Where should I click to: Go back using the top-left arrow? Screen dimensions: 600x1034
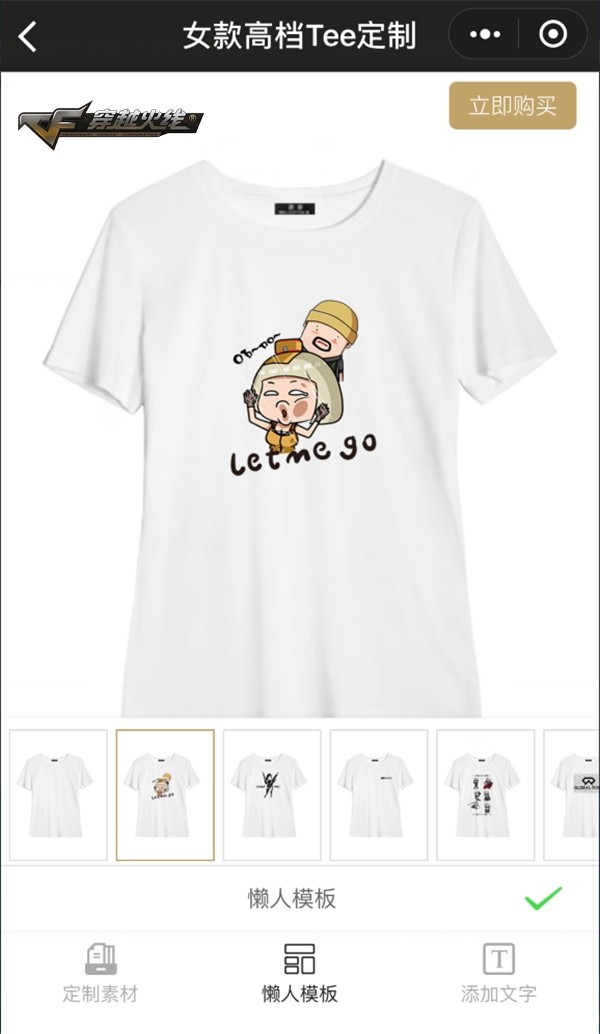pyautogui.click(x=28, y=37)
